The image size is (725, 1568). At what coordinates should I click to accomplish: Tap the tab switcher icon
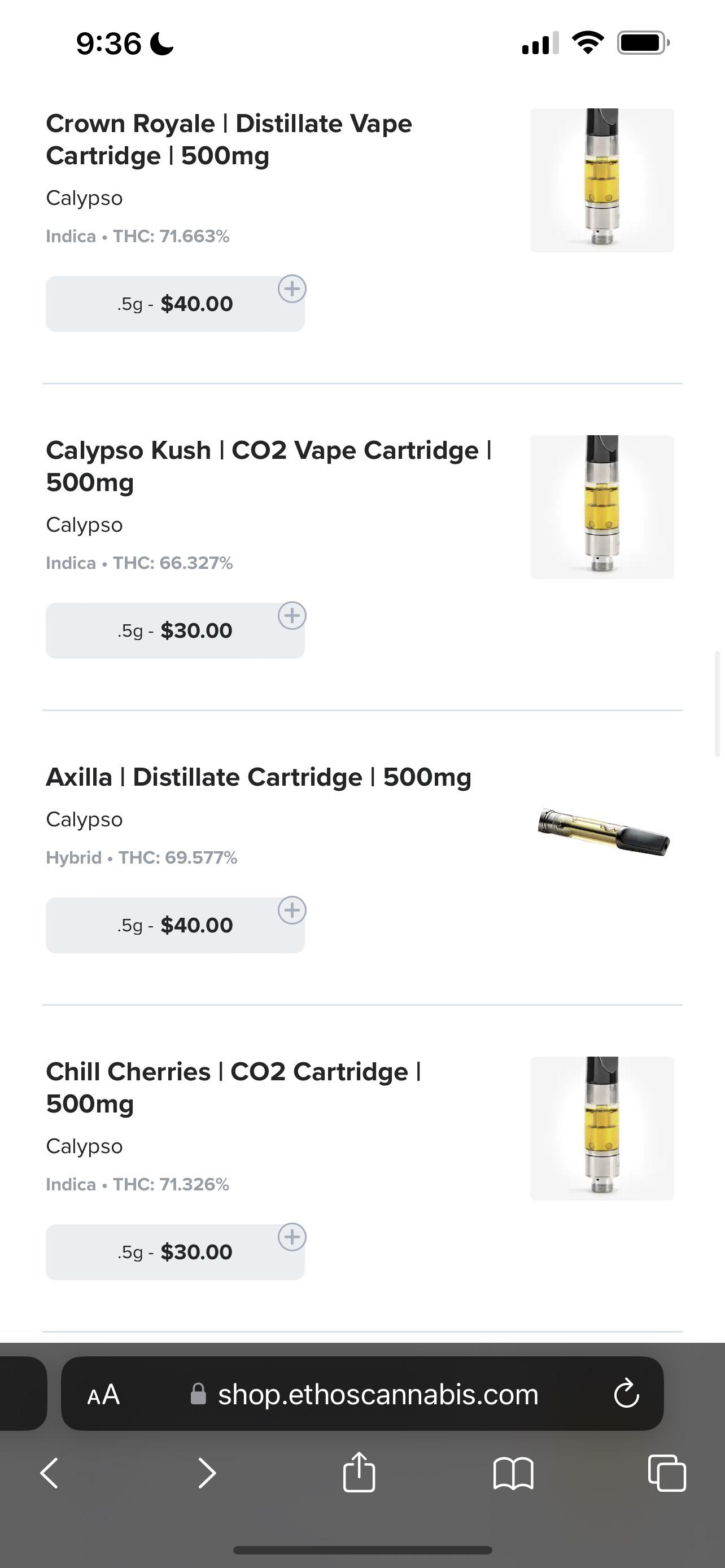coord(667,1473)
